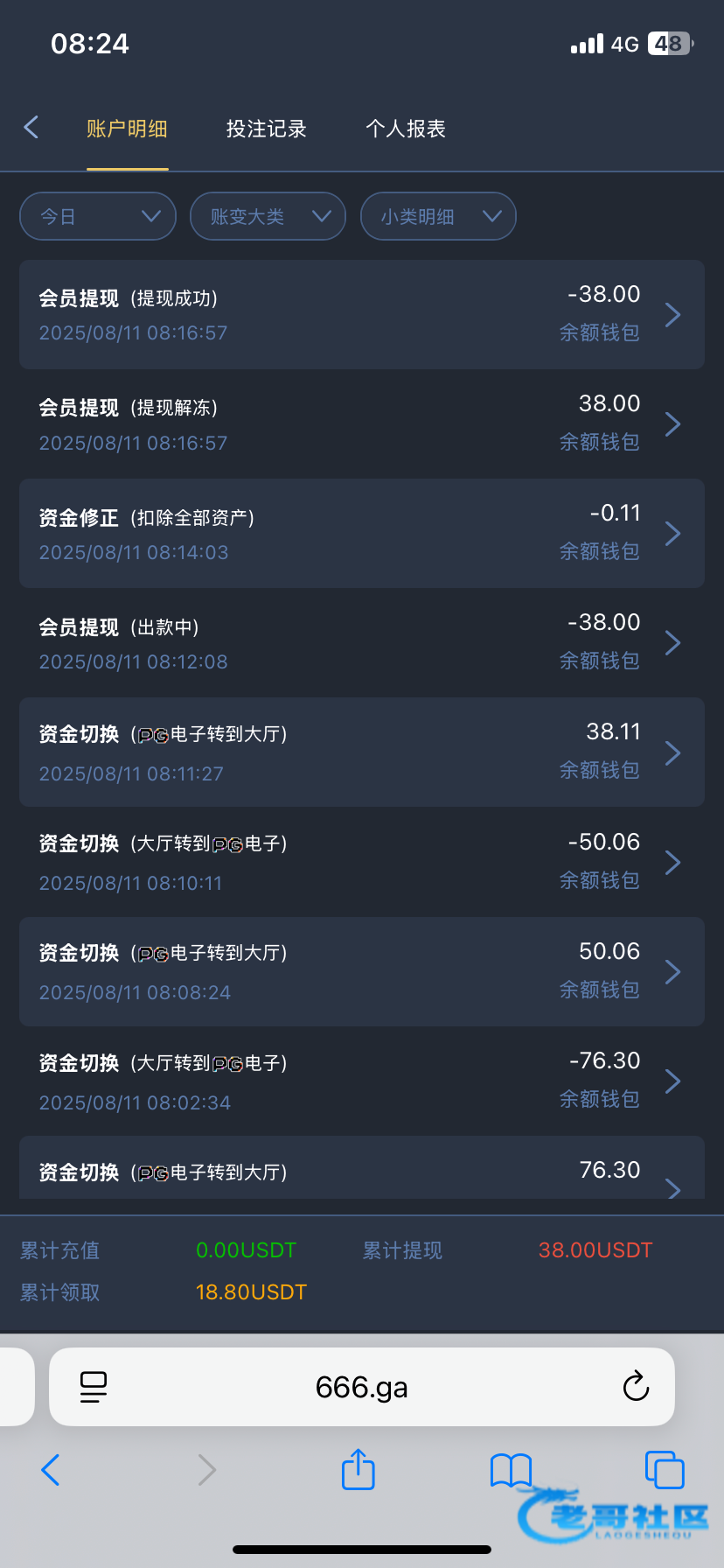
Task: Tap the 666.ga address bar
Action: [x=362, y=1387]
